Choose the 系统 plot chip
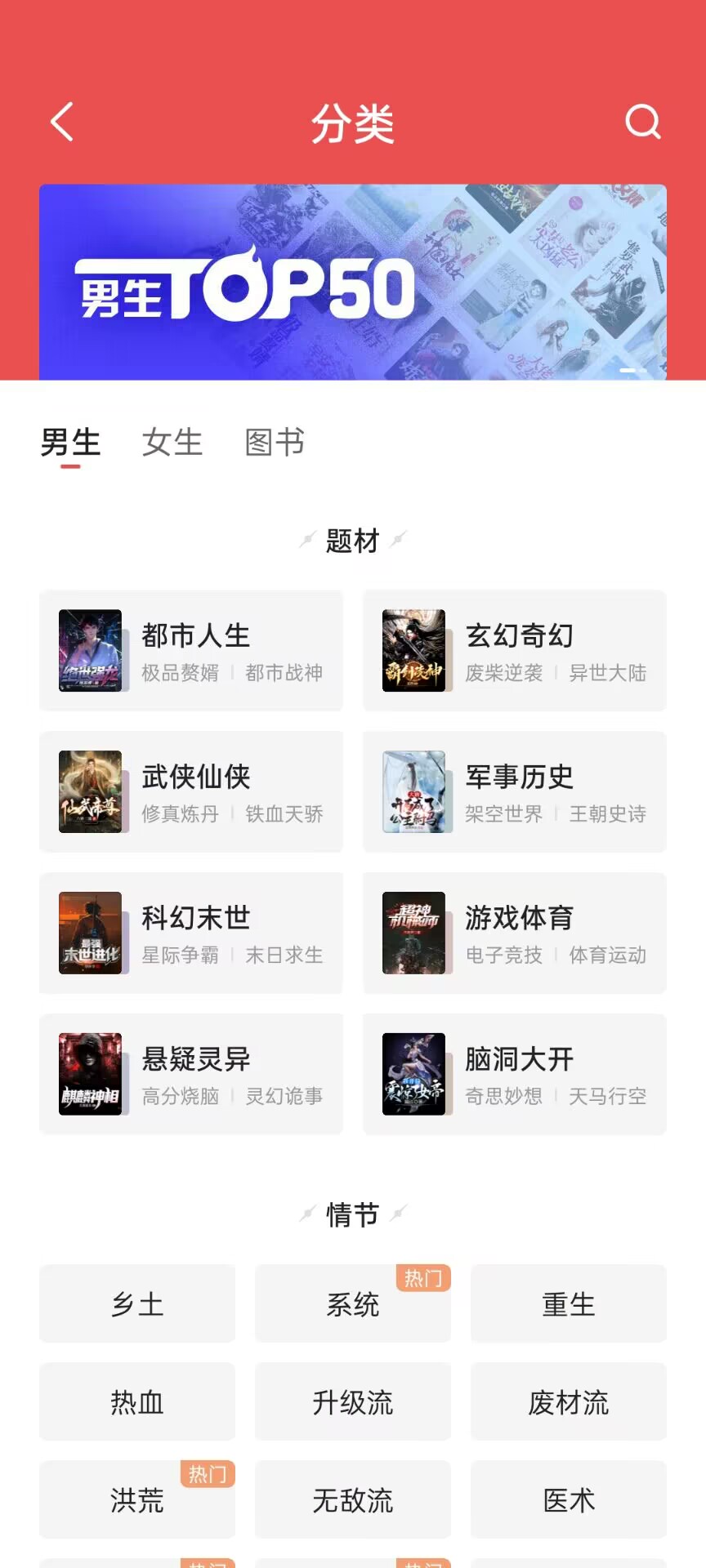The width and height of the screenshot is (706, 1568). pos(353,1303)
